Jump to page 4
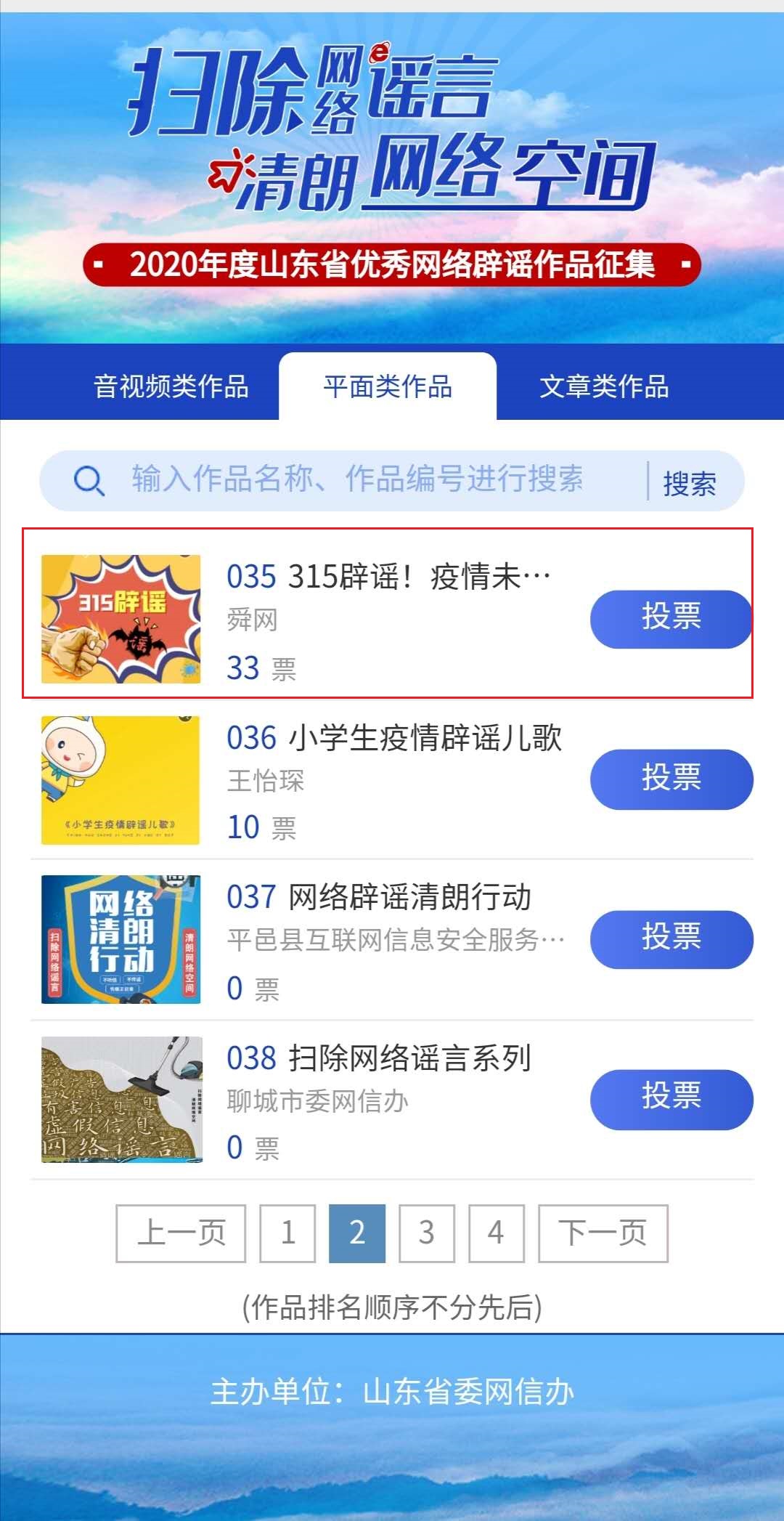The image size is (784, 1521). pyautogui.click(x=495, y=1233)
